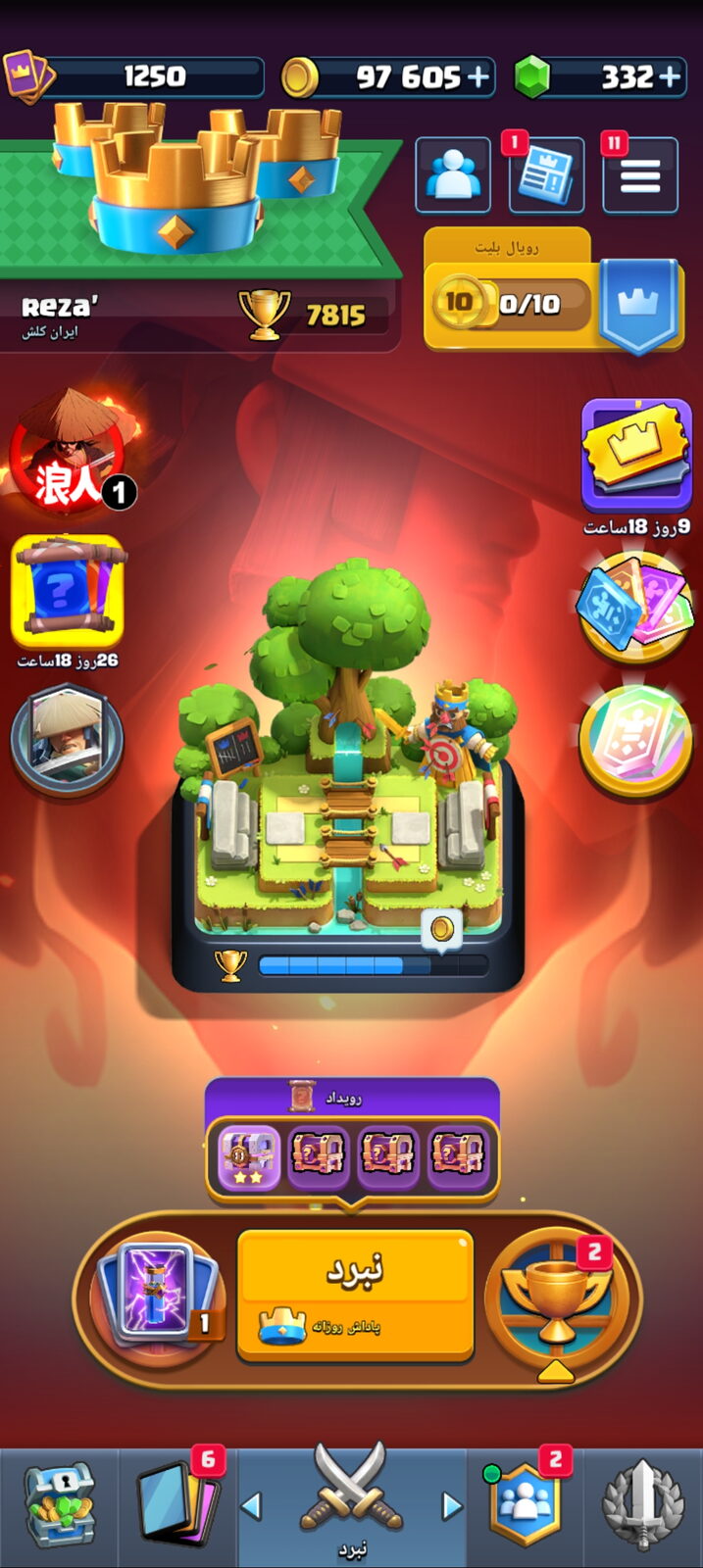
Task: Tap the yellow نبرد battle button
Action: coord(355,1296)
